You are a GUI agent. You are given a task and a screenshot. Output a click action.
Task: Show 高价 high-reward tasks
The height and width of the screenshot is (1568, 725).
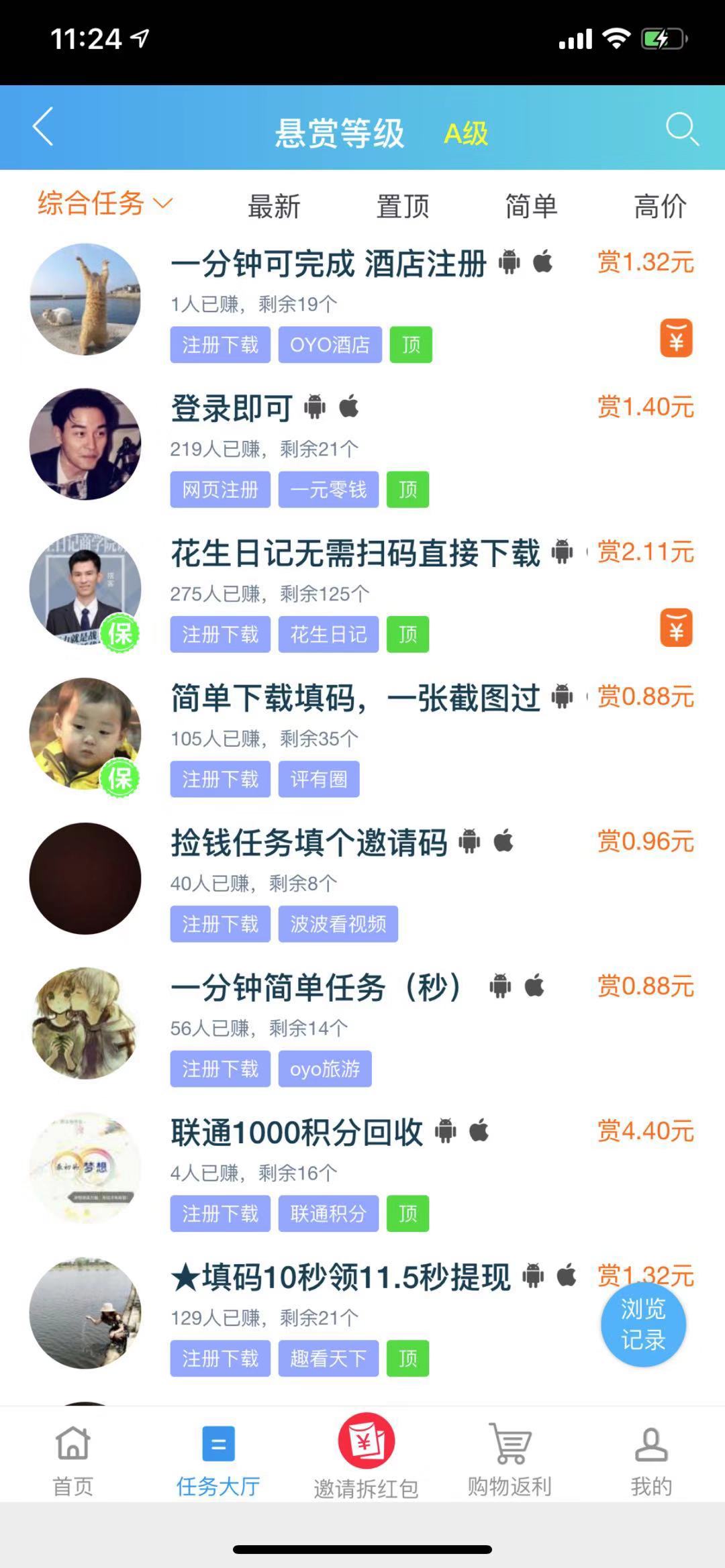(x=660, y=206)
